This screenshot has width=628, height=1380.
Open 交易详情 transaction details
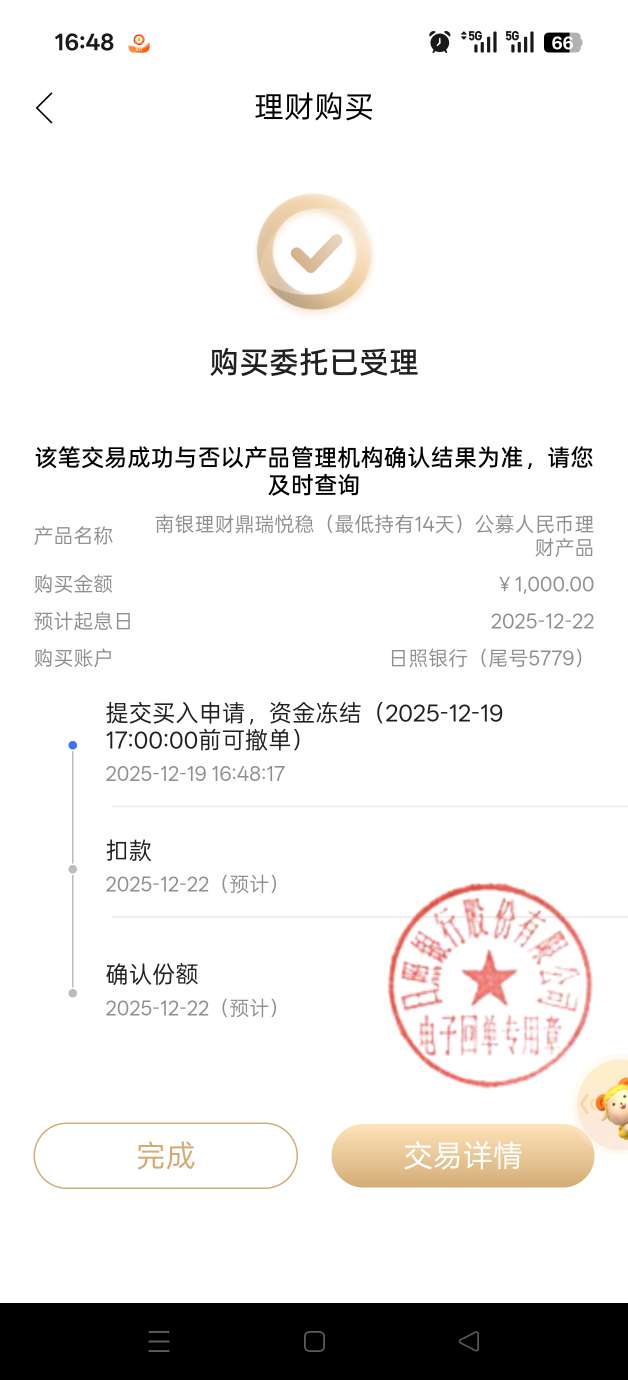[x=463, y=1156]
